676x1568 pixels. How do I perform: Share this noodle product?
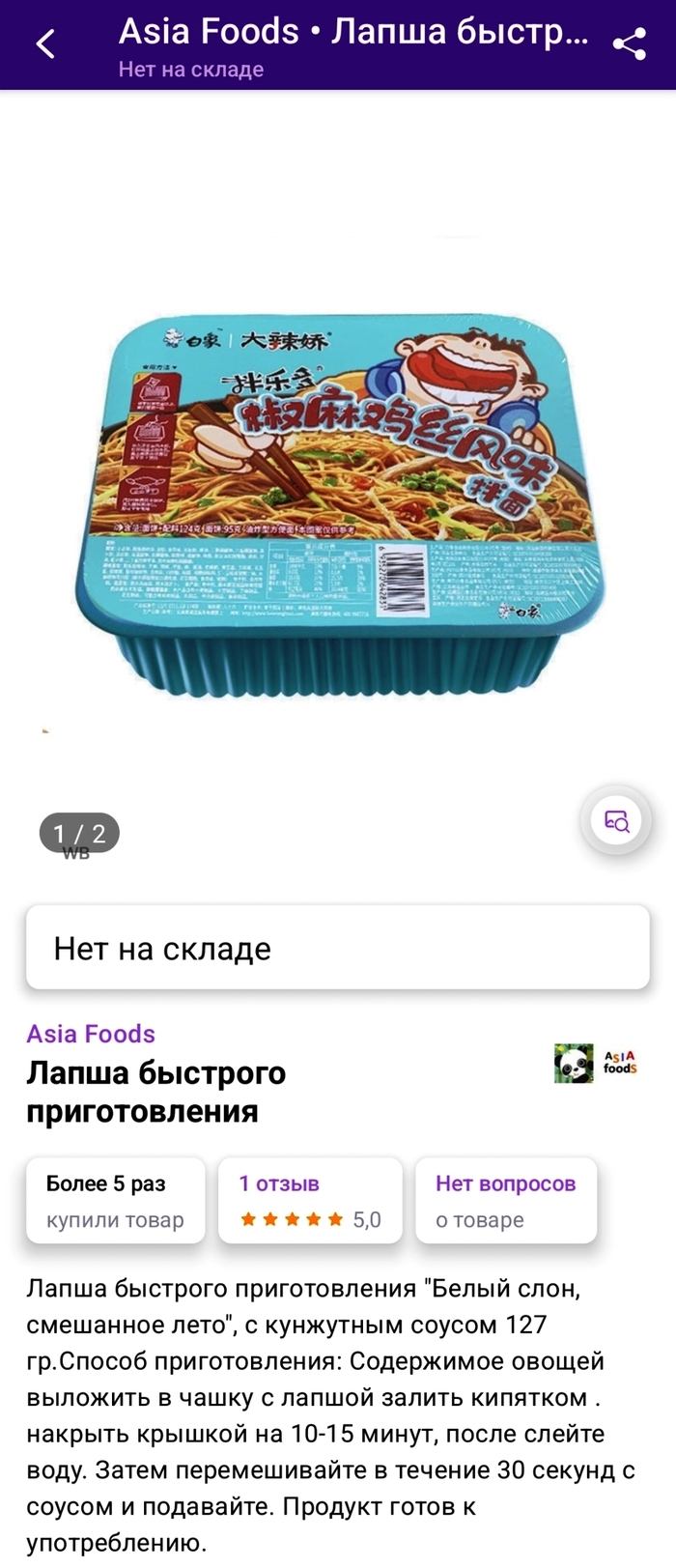[630, 43]
